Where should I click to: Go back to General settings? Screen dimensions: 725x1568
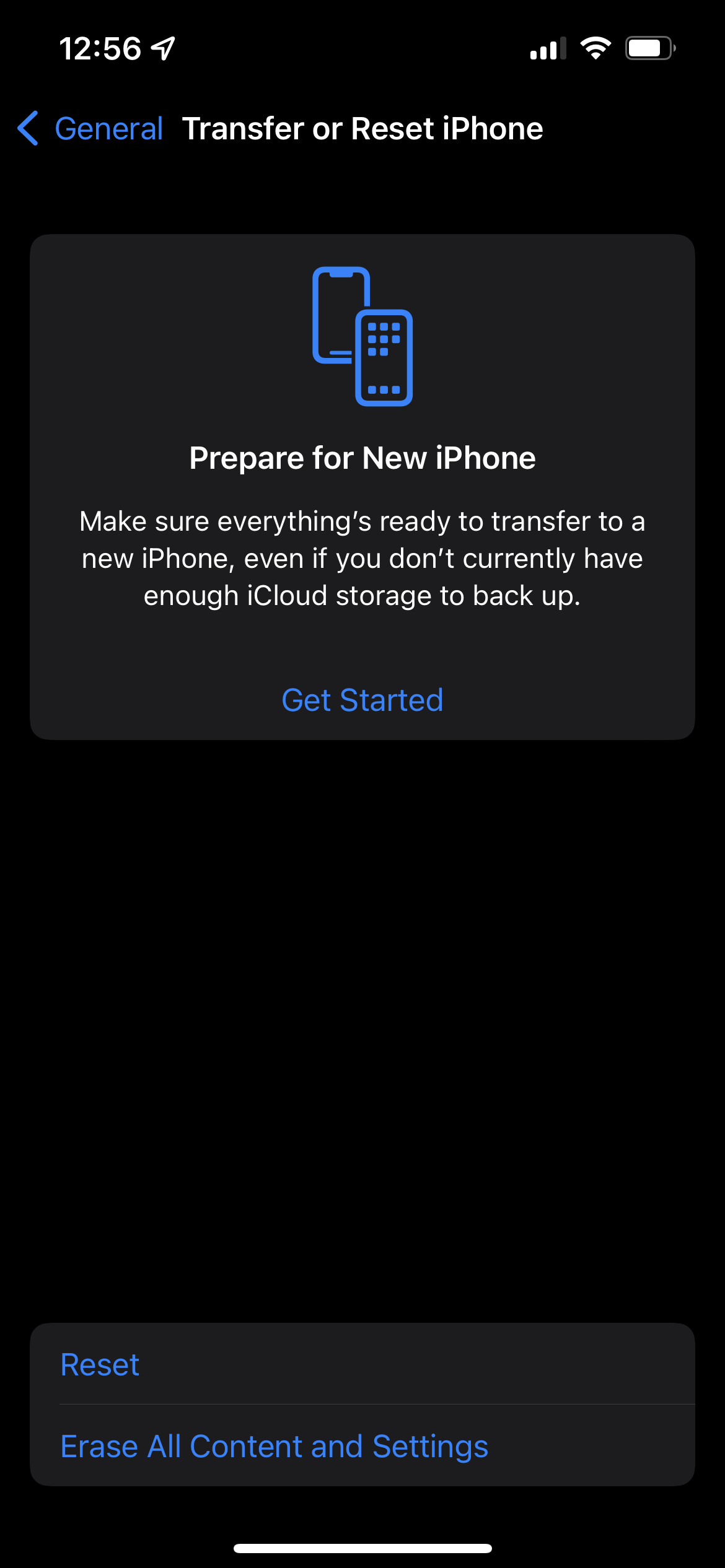[92, 129]
